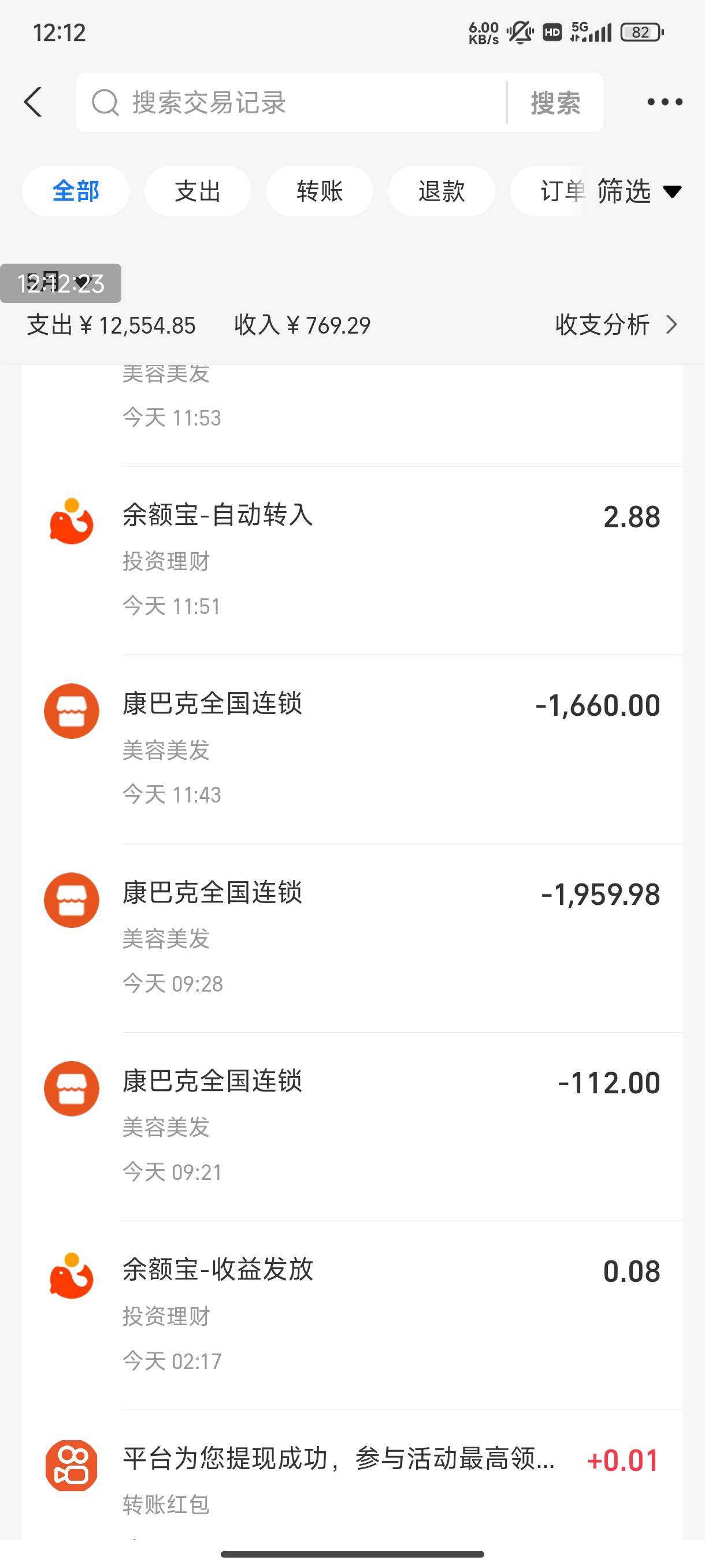
Task: Open the 余额宝-自动转入 2.88 record
Action: (x=353, y=561)
